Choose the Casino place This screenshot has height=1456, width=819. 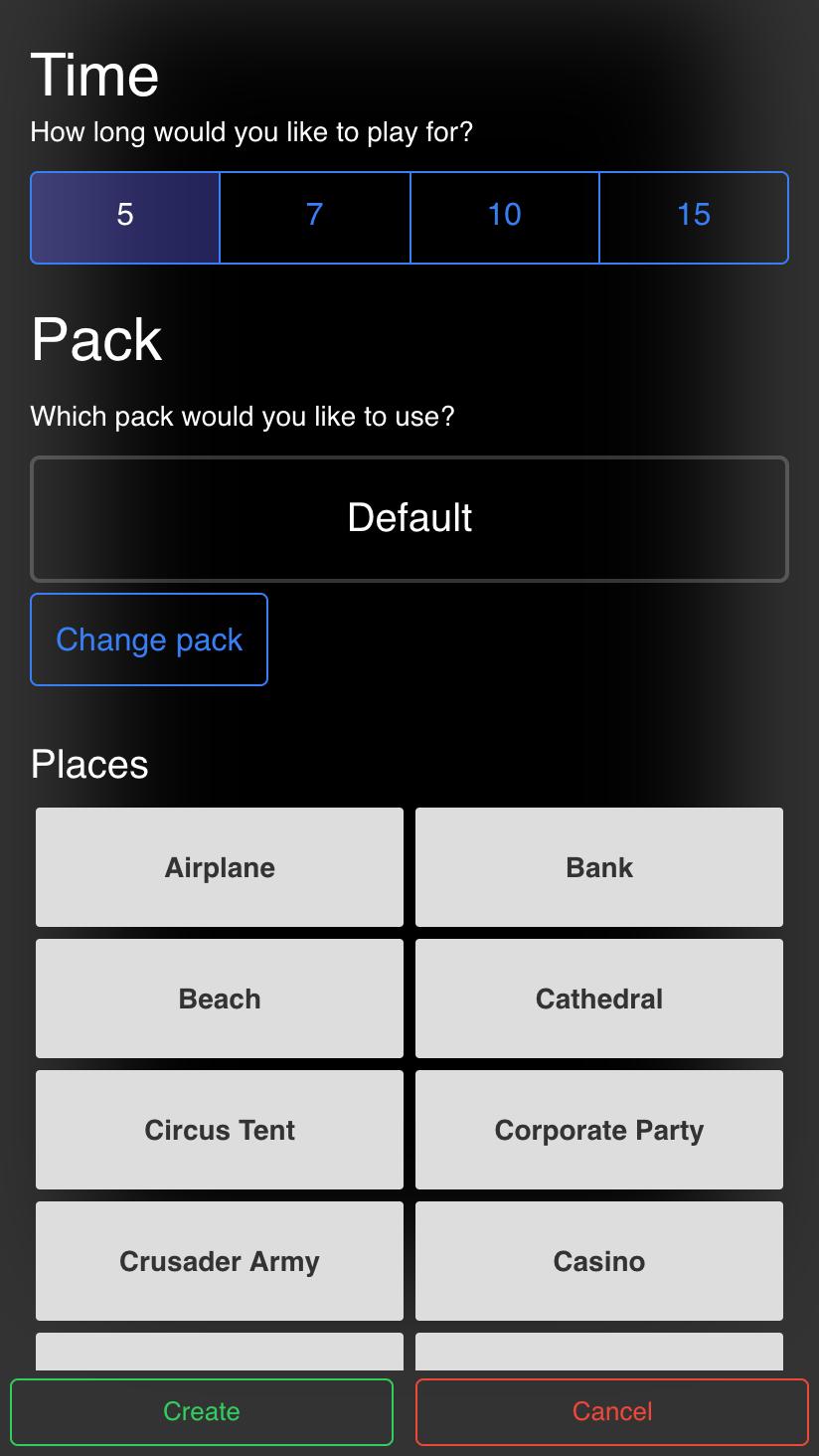pyautogui.click(x=599, y=1261)
